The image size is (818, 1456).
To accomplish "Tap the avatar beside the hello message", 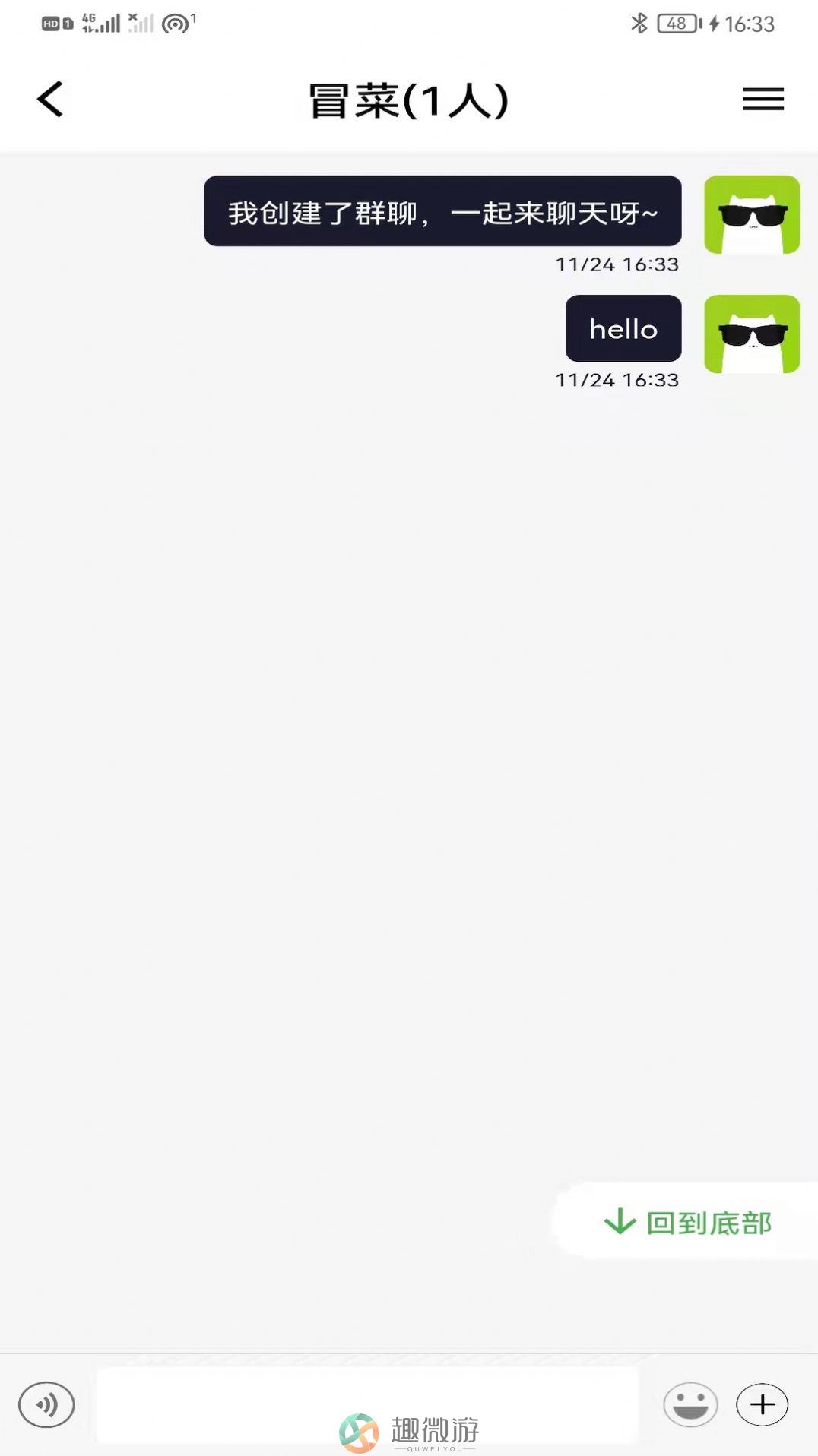I will [752, 334].
